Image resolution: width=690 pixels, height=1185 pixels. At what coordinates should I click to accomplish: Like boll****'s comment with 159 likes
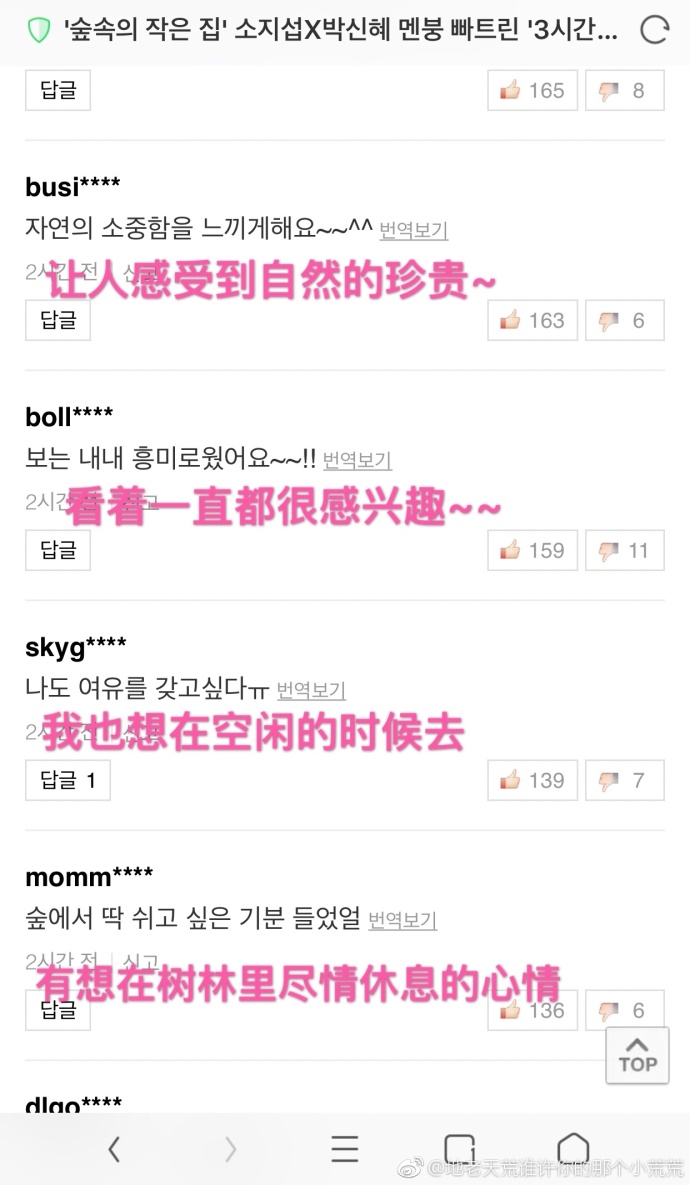532,550
